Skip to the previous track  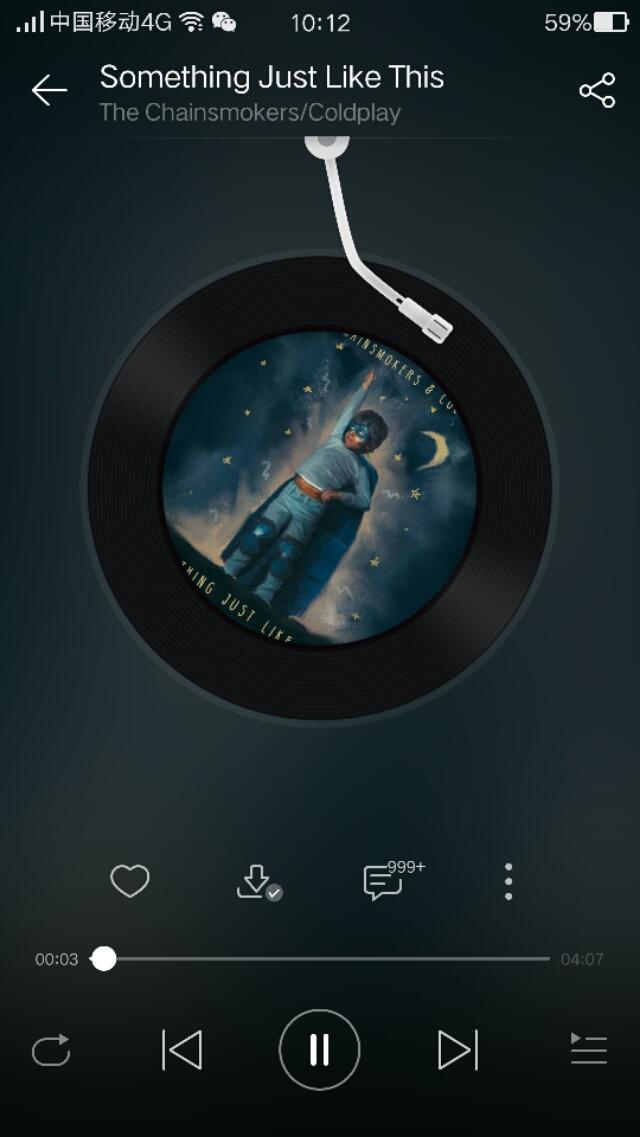[182, 1050]
